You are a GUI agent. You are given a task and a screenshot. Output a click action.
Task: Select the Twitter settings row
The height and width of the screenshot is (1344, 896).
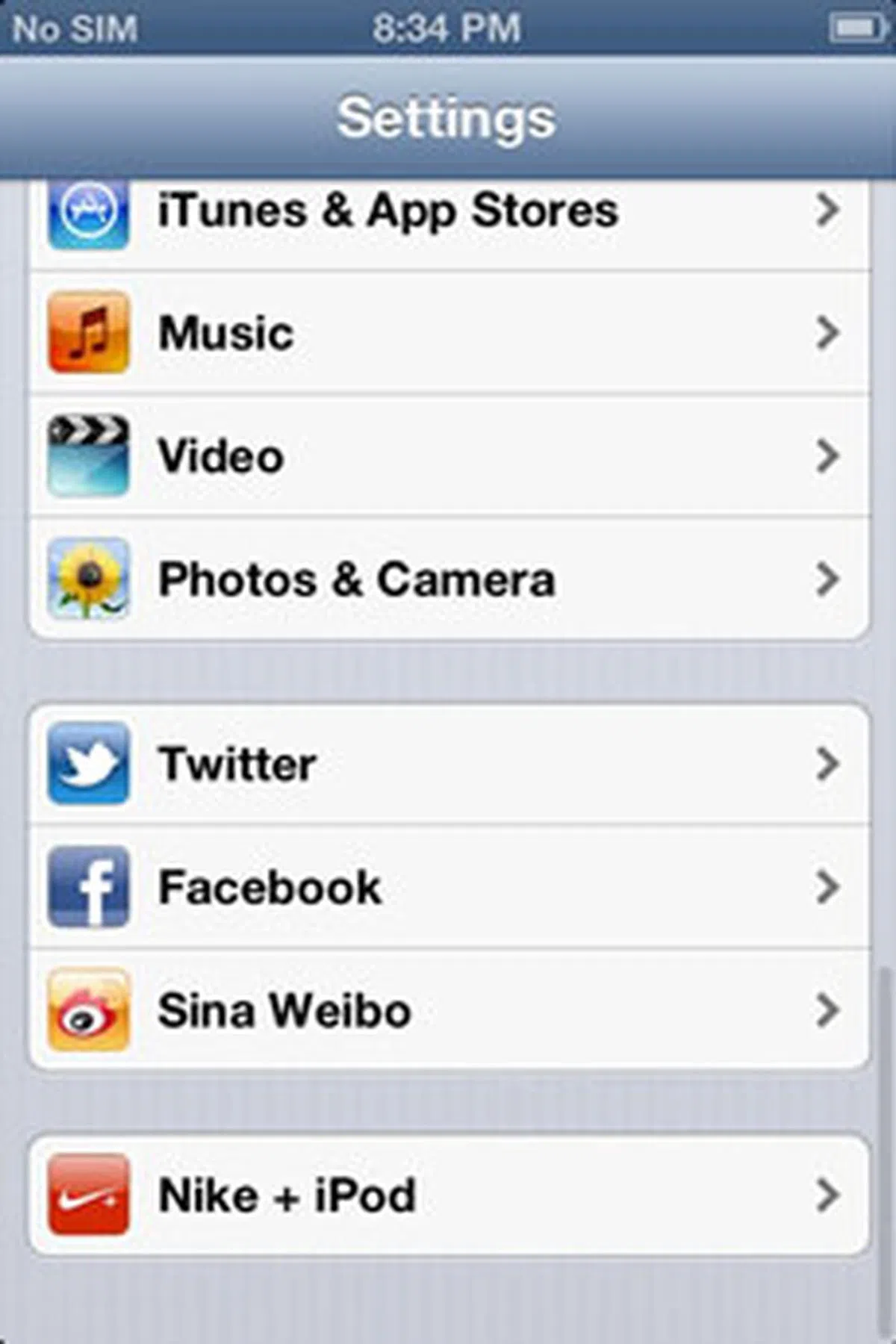[448, 764]
